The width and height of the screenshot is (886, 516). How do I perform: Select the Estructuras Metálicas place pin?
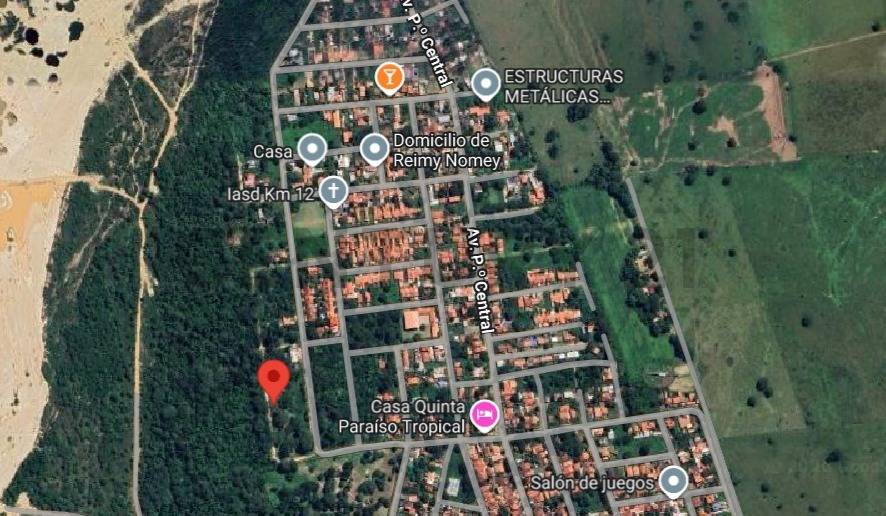486,83
